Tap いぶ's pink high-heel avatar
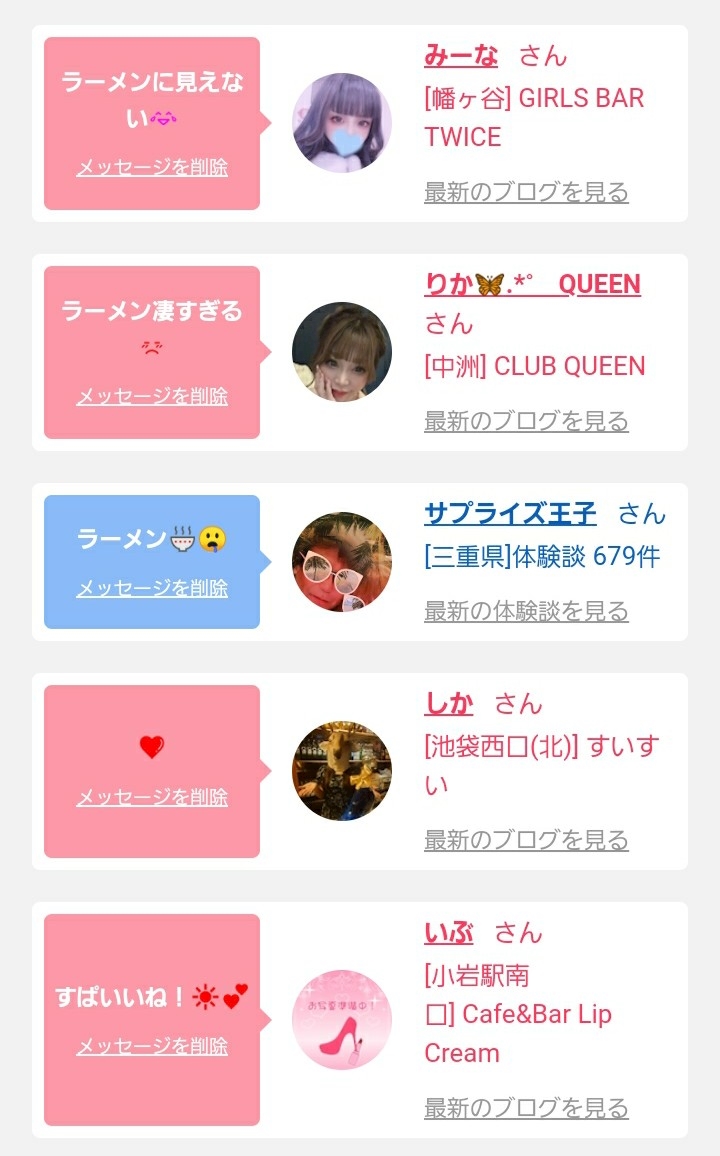The height and width of the screenshot is (1156, 720). pos(341,1020)
